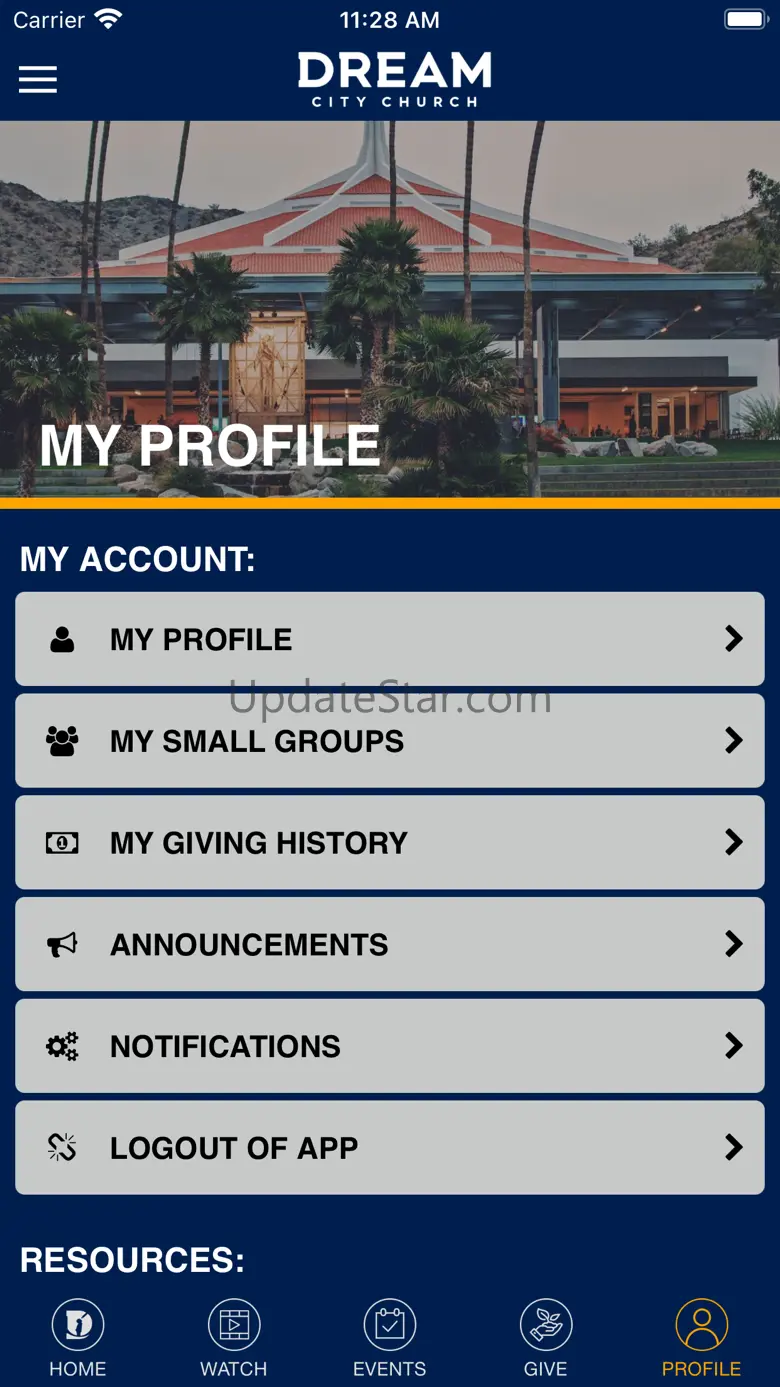Open My Giving History
This screenshot has height=1387, width=780.
pyautogui.click(x=390, y=843)
